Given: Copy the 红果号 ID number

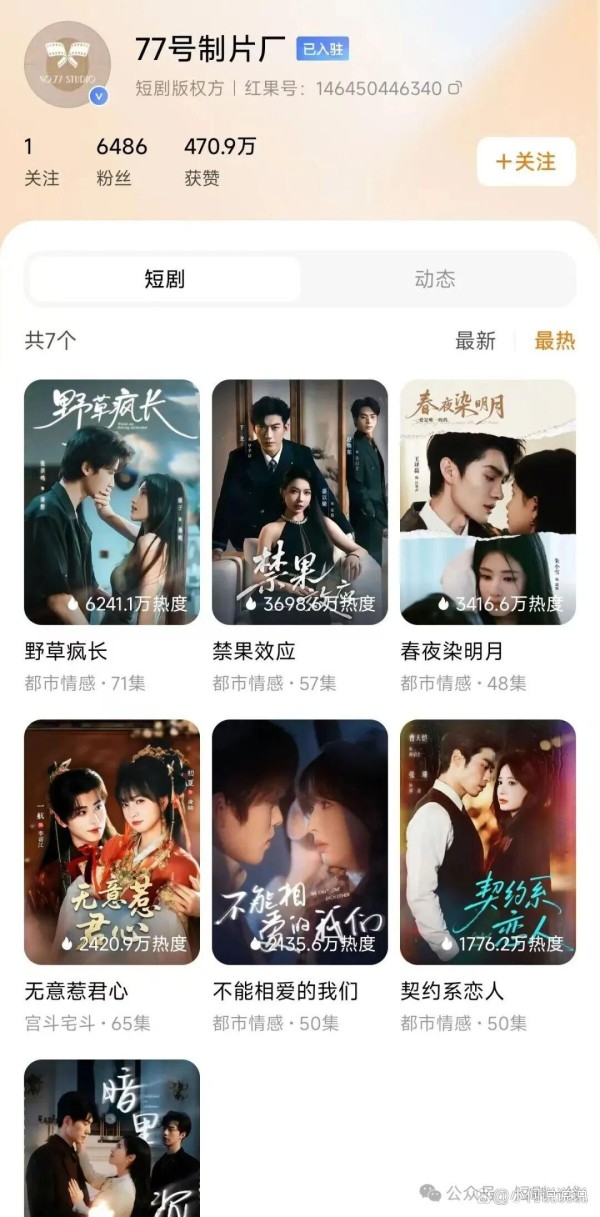Looking at the screenshot, I should [x=456, y=89].
